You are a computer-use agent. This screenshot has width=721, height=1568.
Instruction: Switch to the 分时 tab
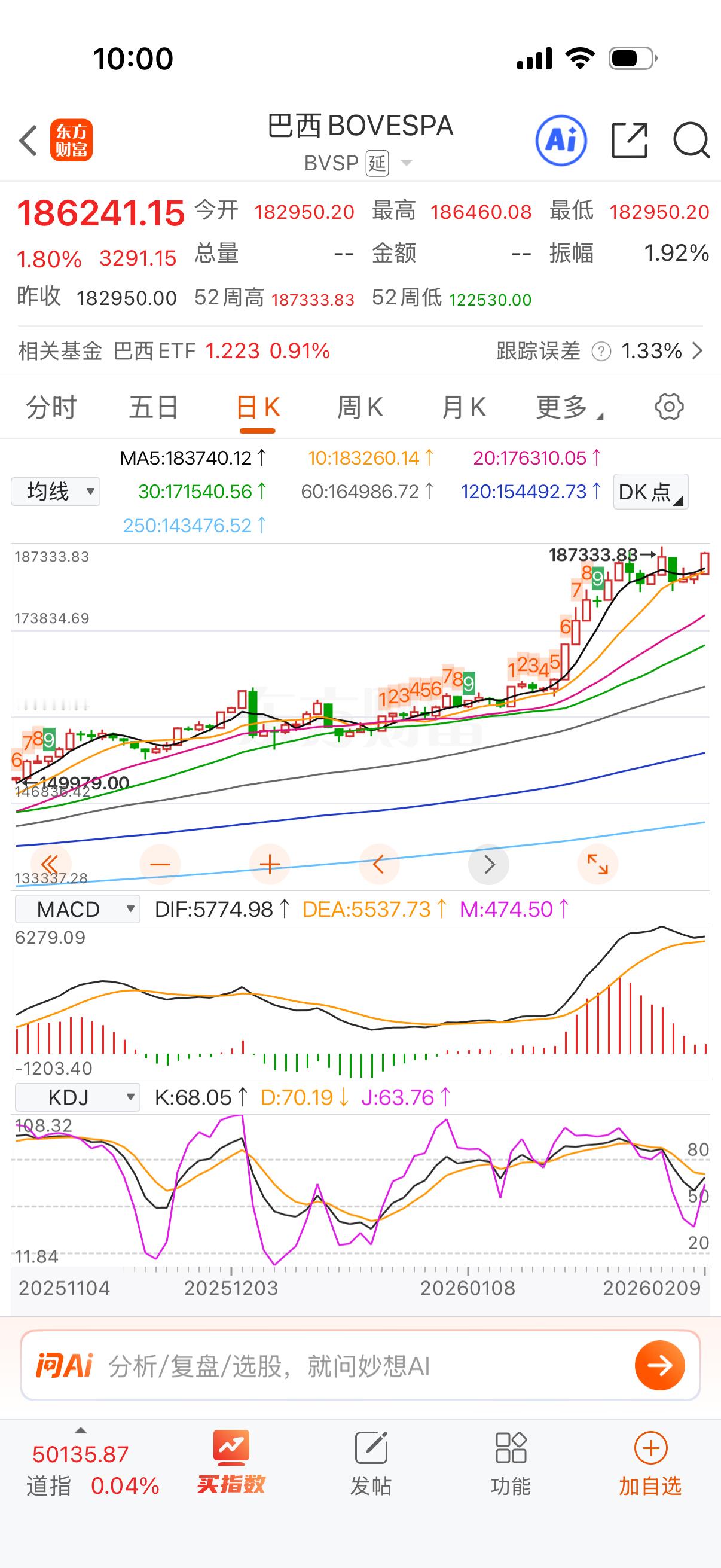tap(51, 407)
